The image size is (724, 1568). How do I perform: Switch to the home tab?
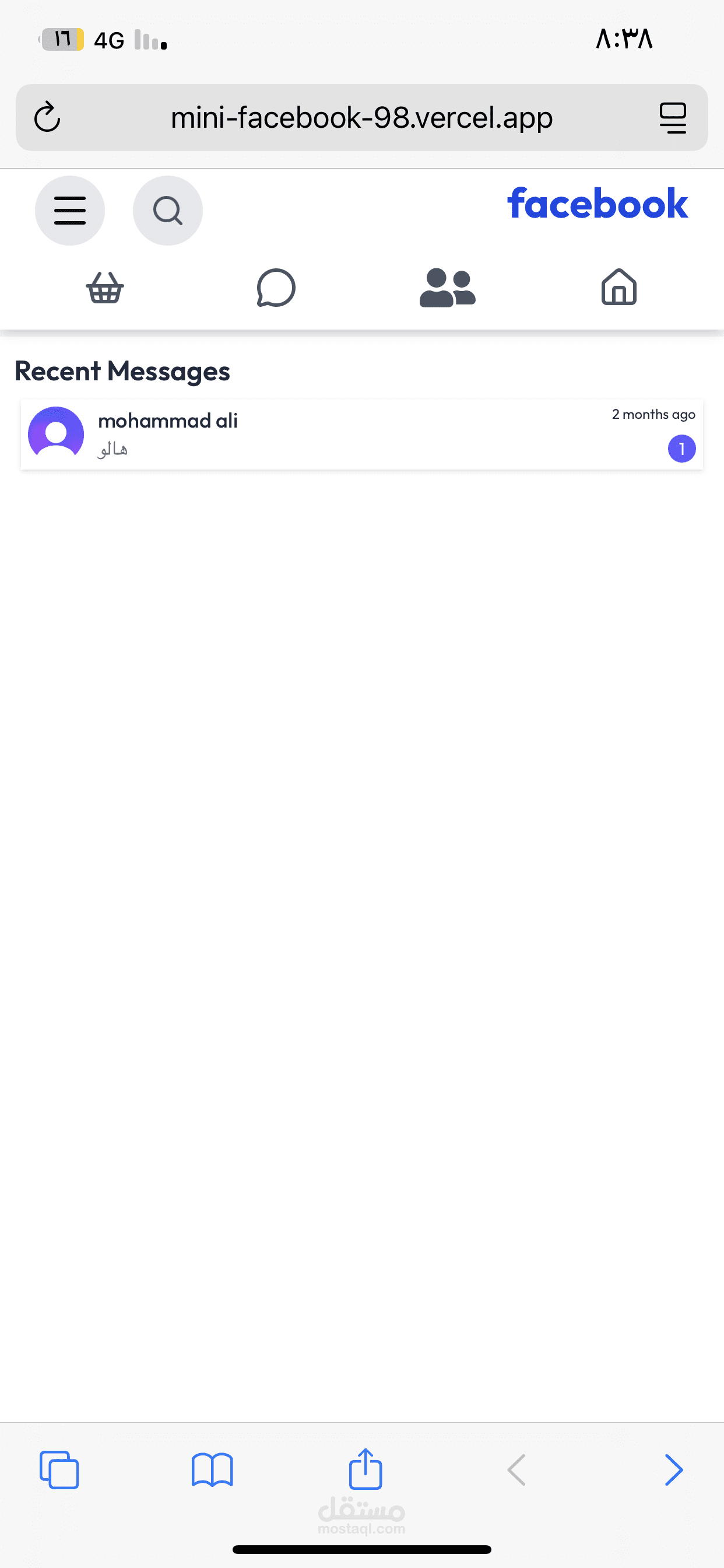pos(618,288)
